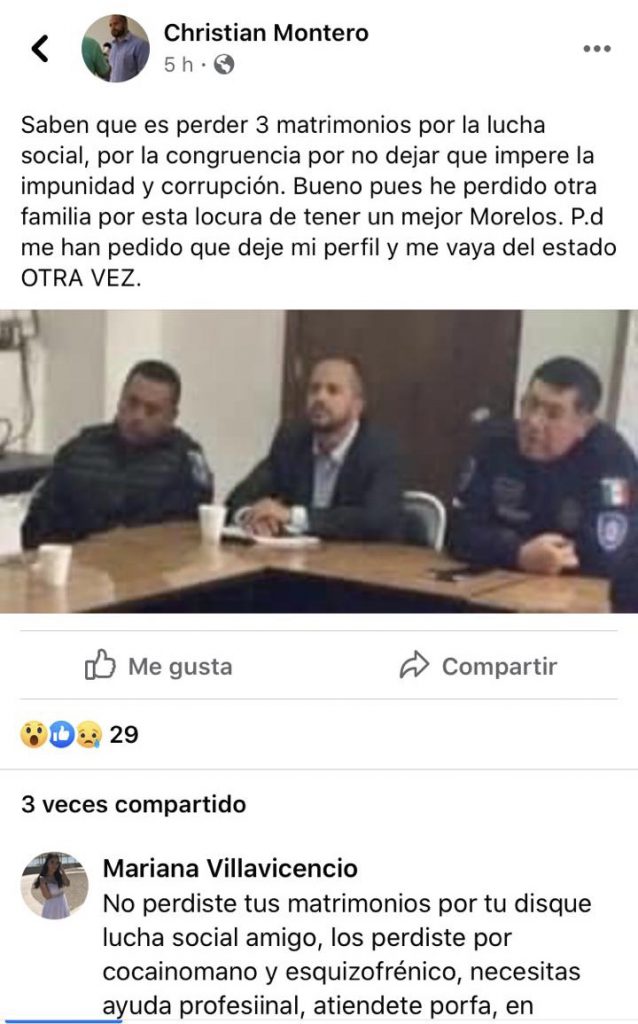Screen dimensions: 638x1024
Task: Go back using the arrow
Action: click(x=40, y=48)
